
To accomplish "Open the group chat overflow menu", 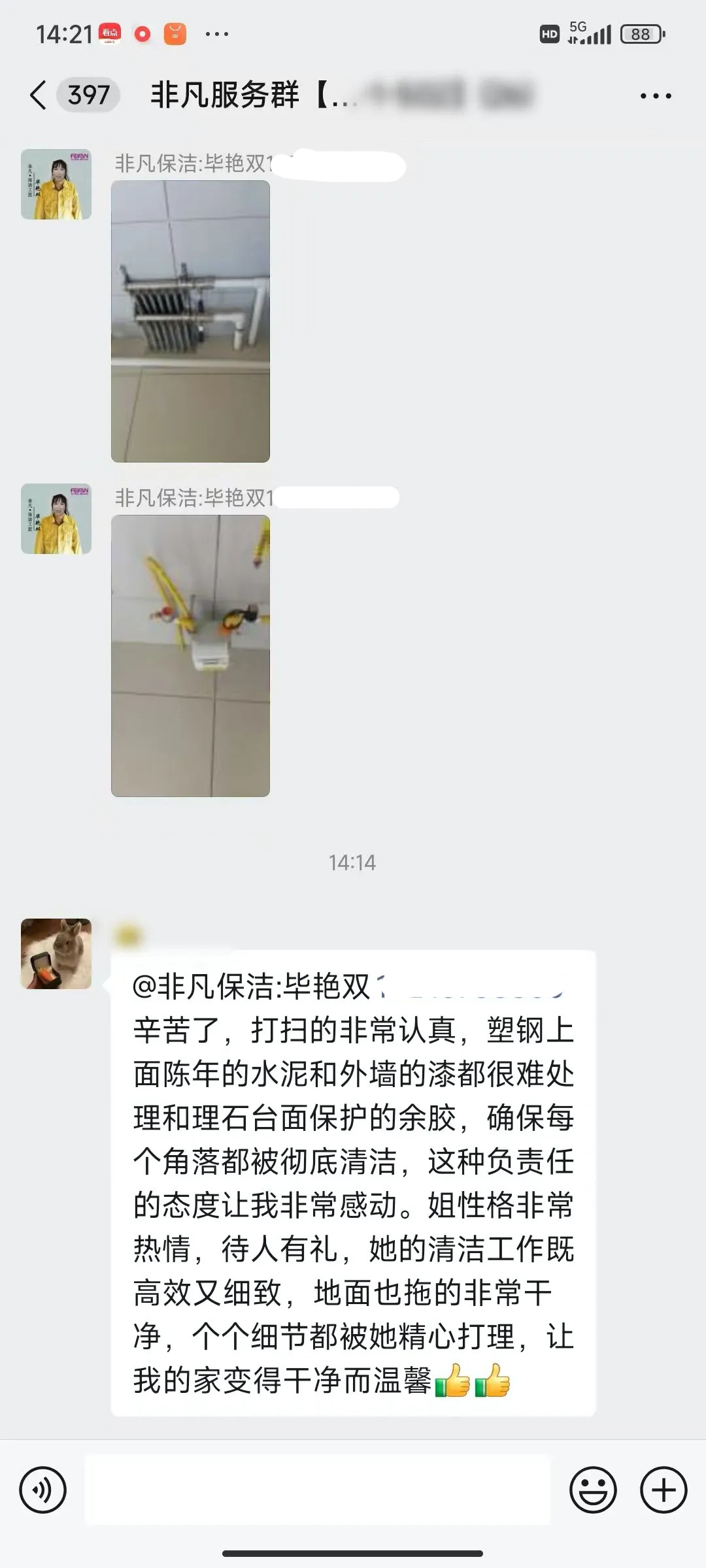I will [x=655, y=96].
